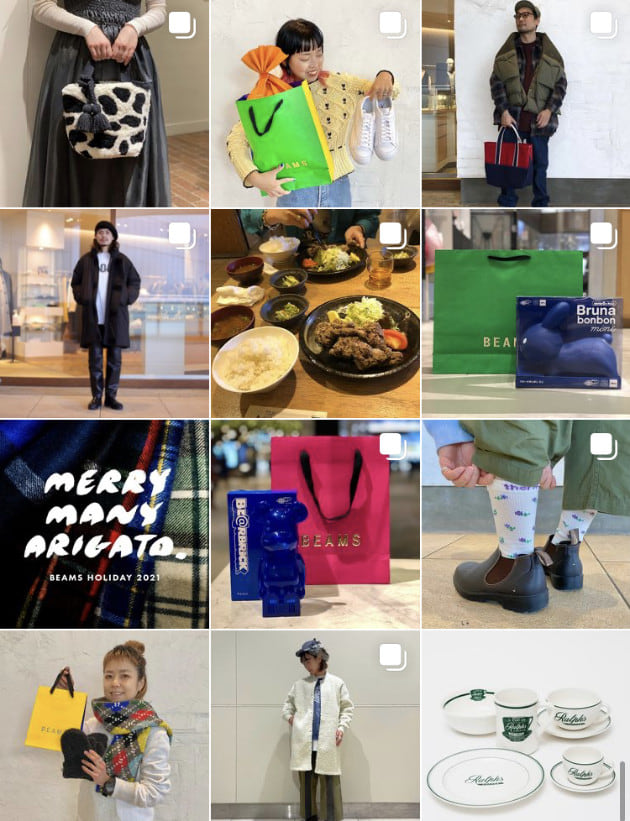Open the cow-print handbag post

click(104, 103)
